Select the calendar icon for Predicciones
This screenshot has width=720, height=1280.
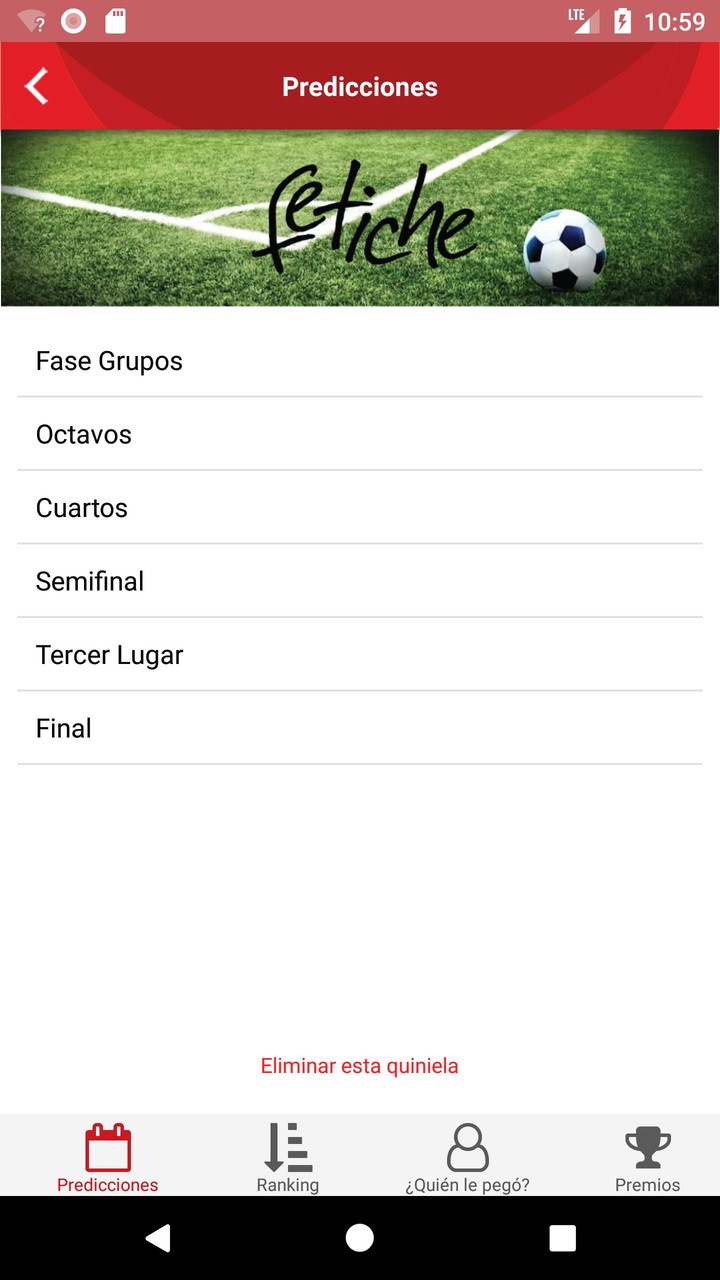click(x=107, y=1146)
